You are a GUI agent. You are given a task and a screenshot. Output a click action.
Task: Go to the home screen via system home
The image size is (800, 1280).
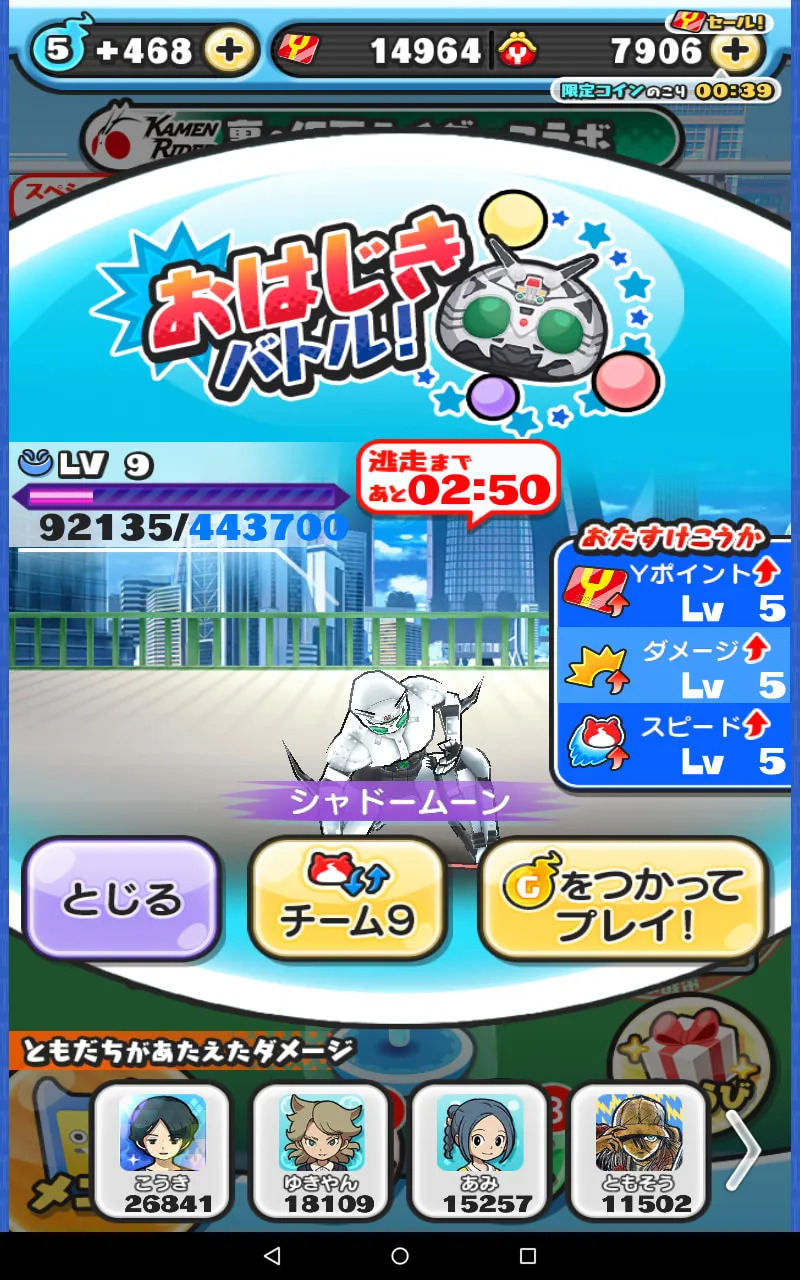(400, 1256)
